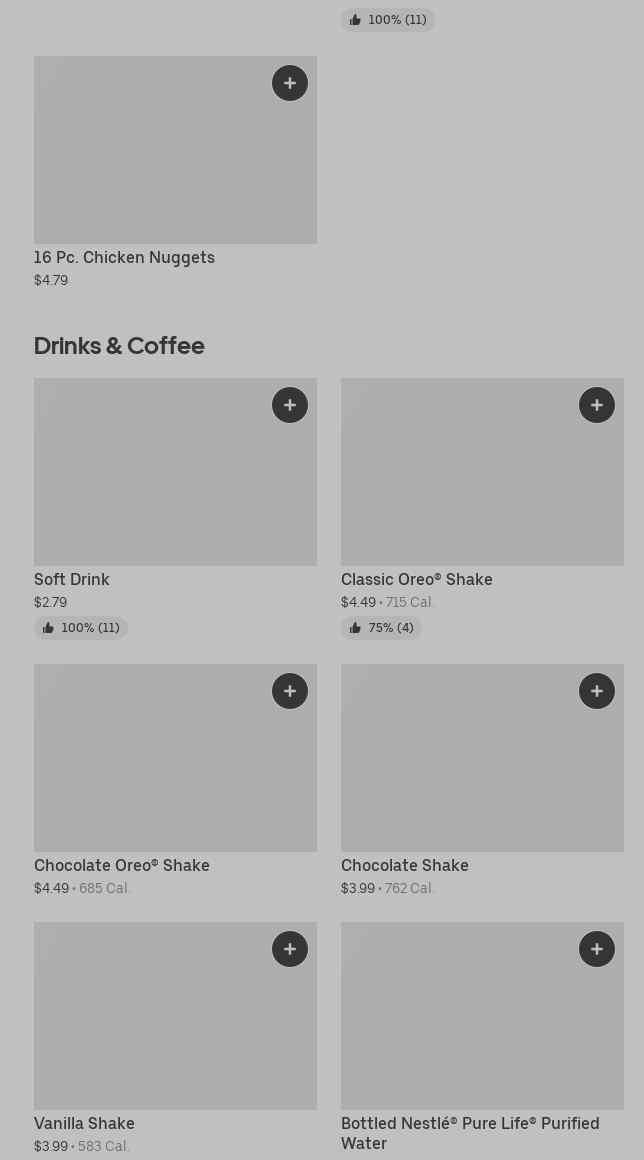644x1160 pixels.
Task: Add 16 Pc. Chicken Nuggets to cart
Action: (x=290, y=83)
